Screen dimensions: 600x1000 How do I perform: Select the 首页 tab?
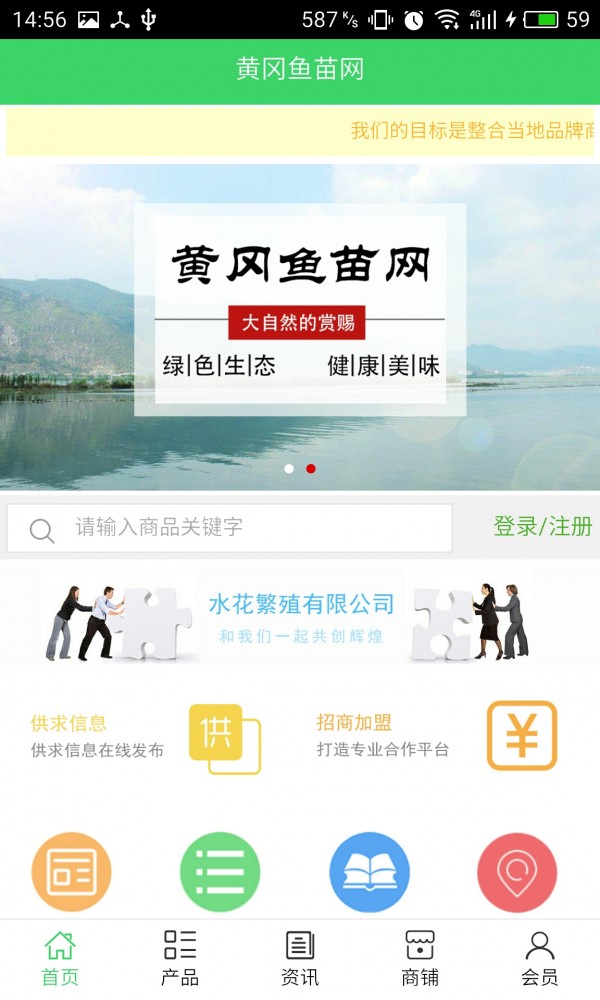pos(60,958)
